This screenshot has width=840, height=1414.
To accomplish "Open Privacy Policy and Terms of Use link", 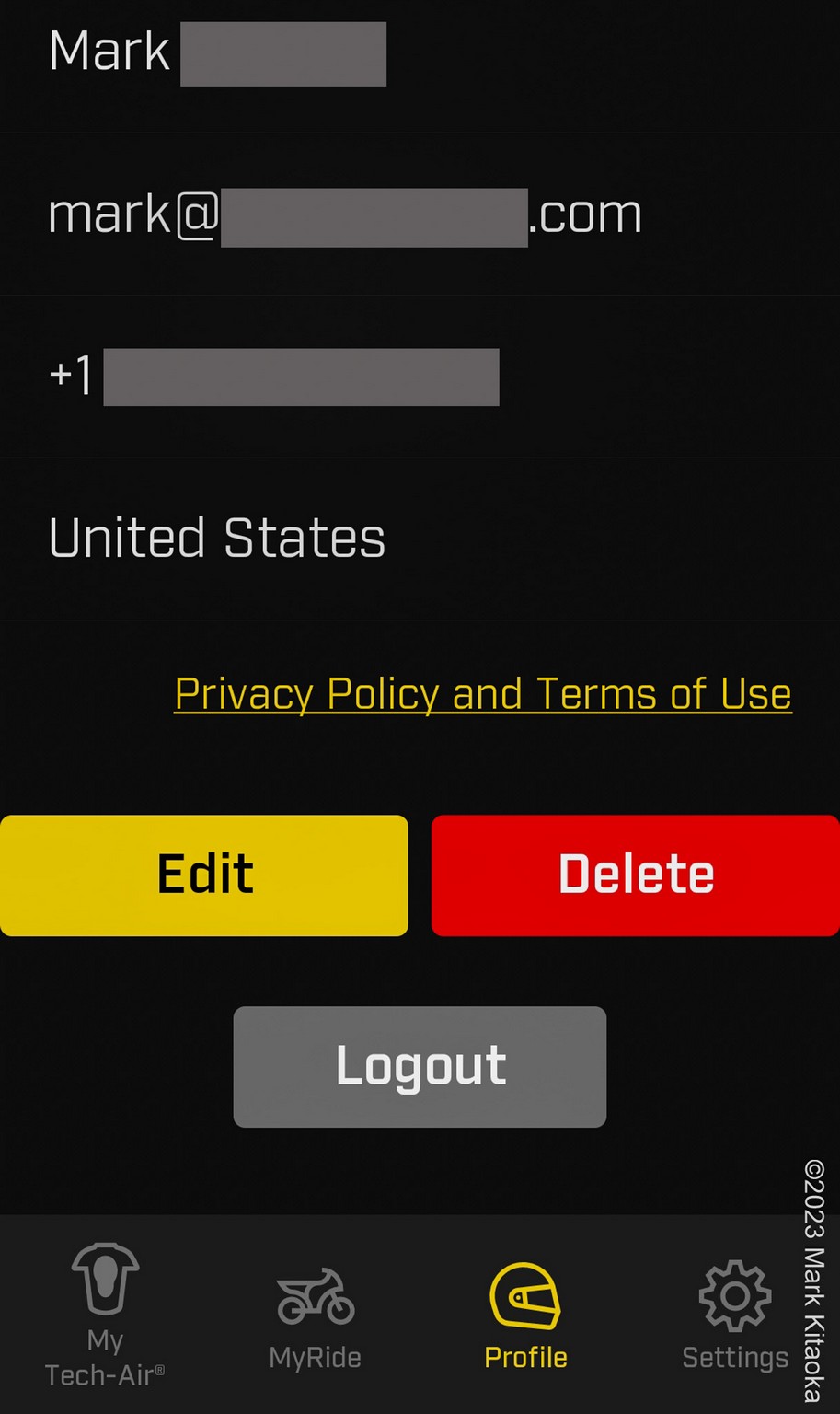I will (x=483, y=694).
